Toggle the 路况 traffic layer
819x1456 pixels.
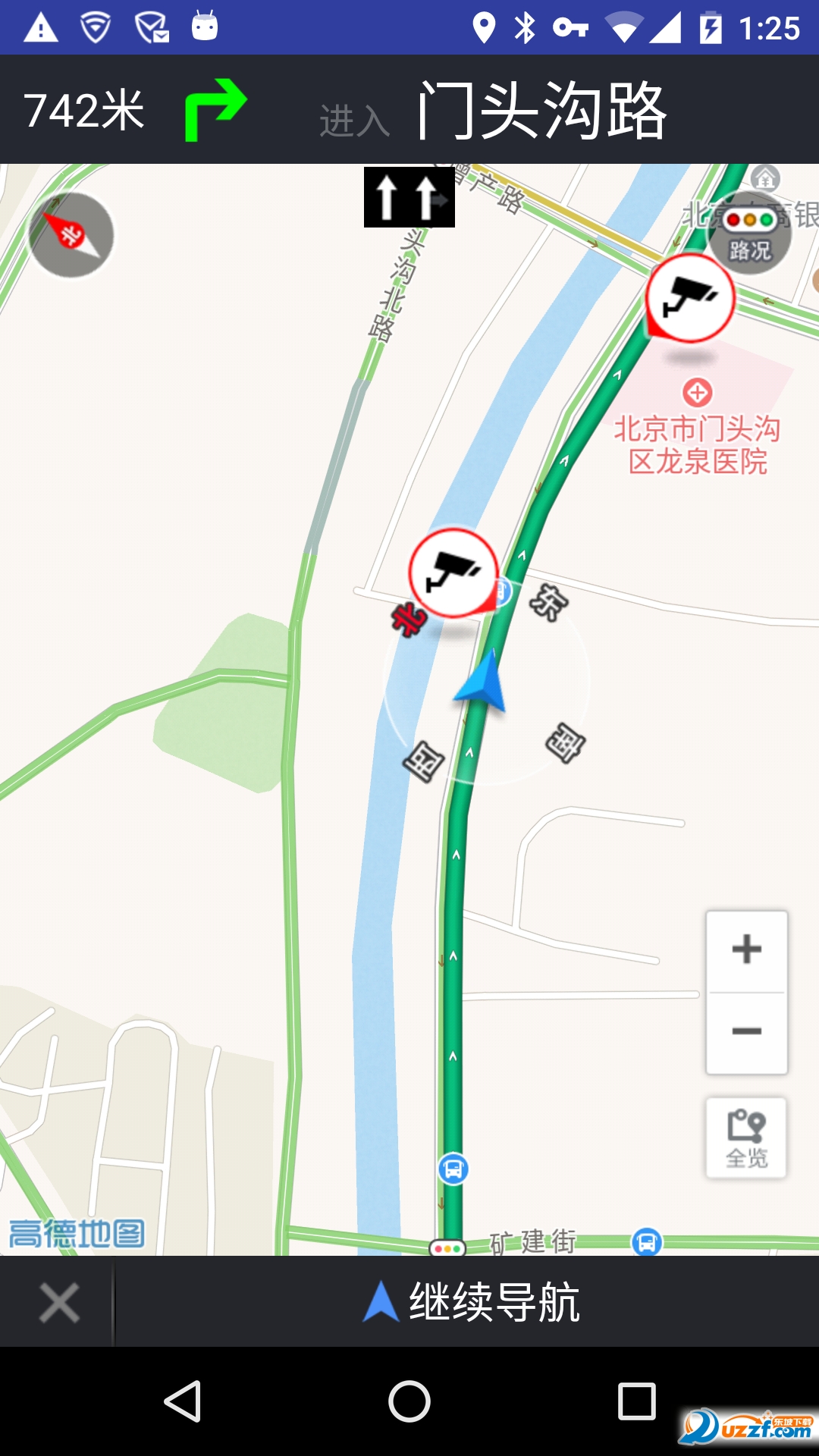[749, 234]
